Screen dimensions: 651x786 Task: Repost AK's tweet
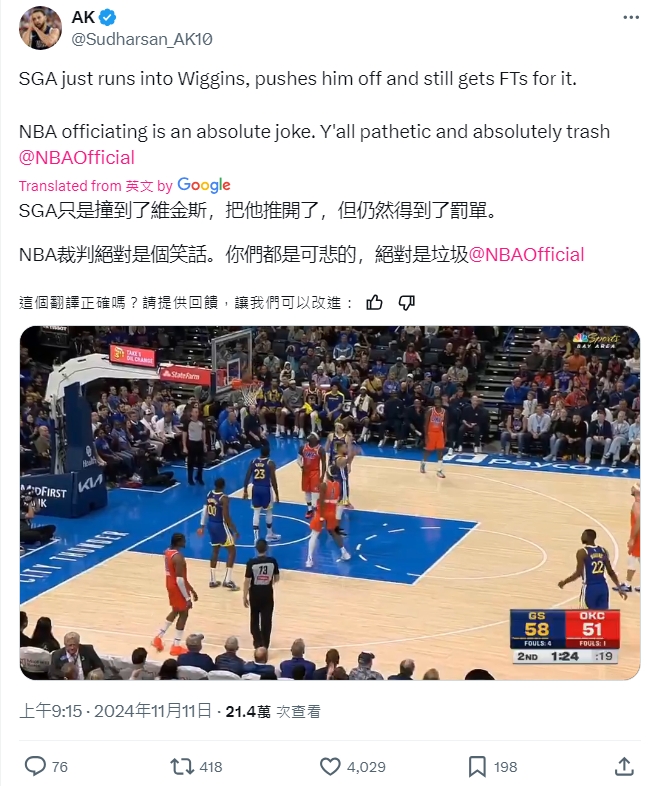point(182,766)
